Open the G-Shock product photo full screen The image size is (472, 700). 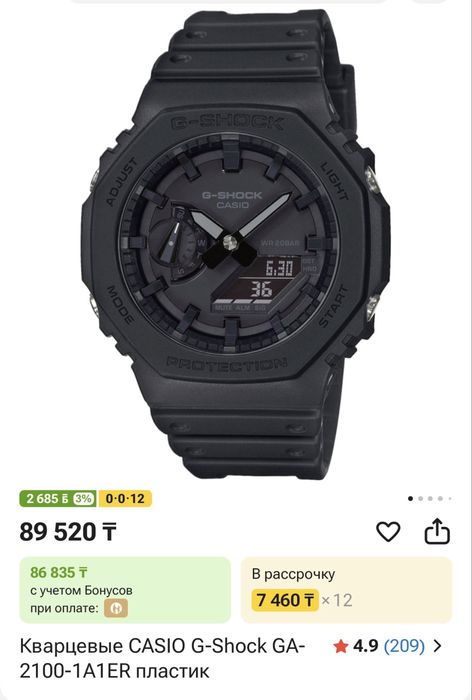236,245
